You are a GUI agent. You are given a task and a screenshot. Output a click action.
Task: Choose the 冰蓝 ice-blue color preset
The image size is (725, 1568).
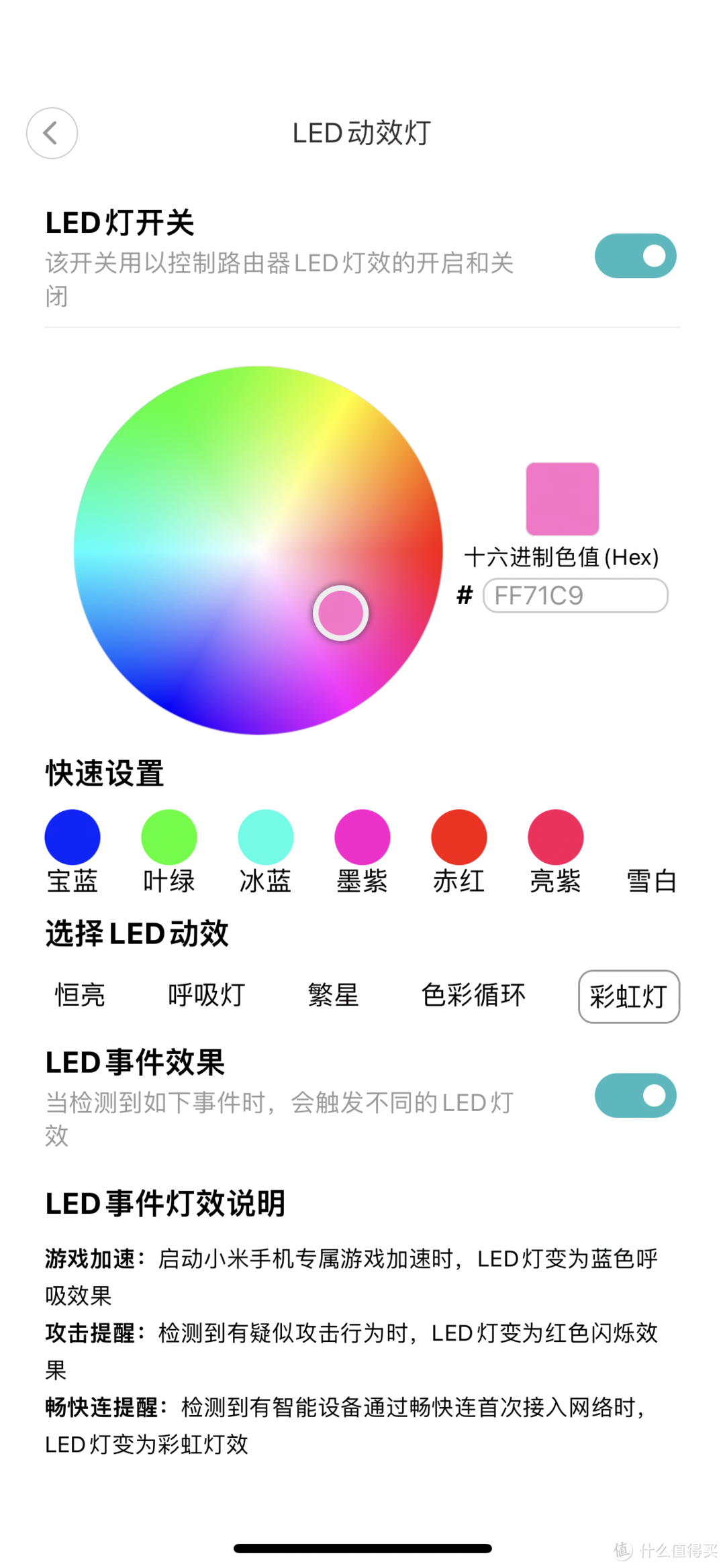point(265,837)
